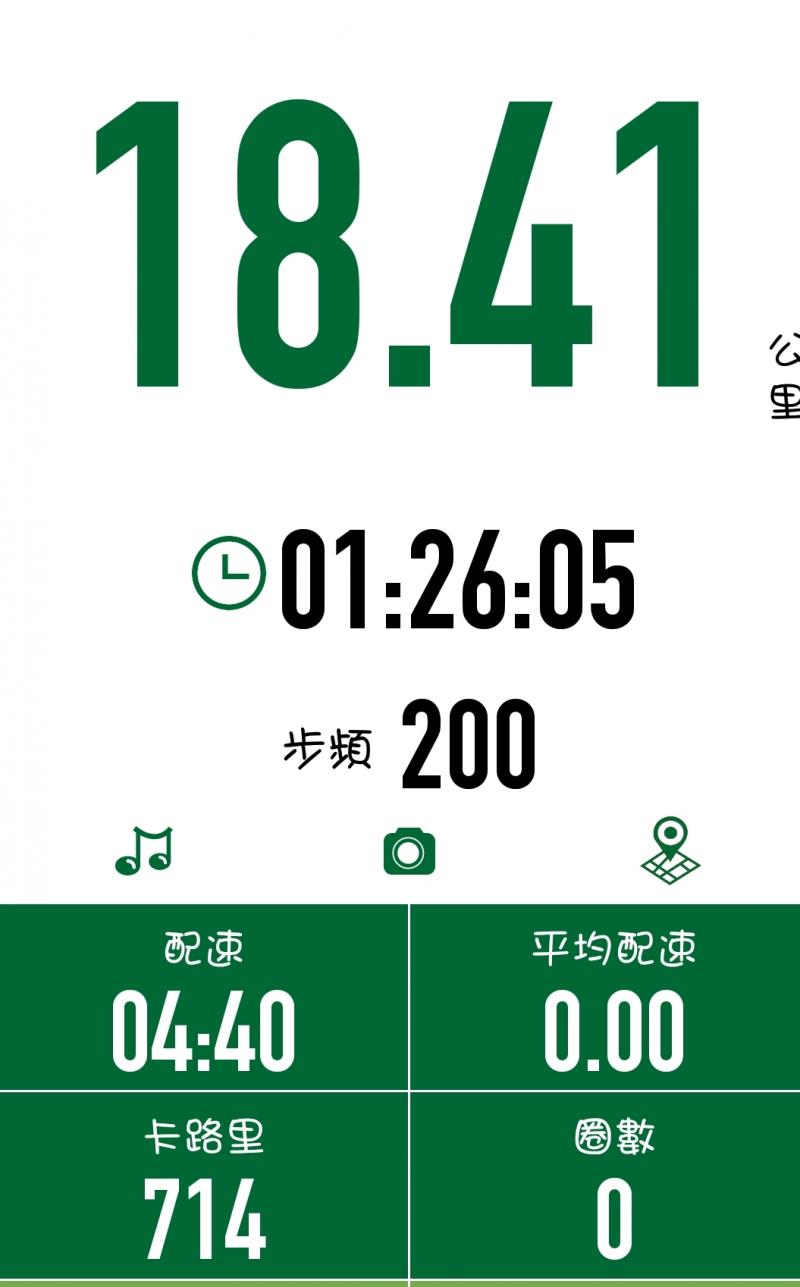Open the camera to take a photo

click(409, 851)
